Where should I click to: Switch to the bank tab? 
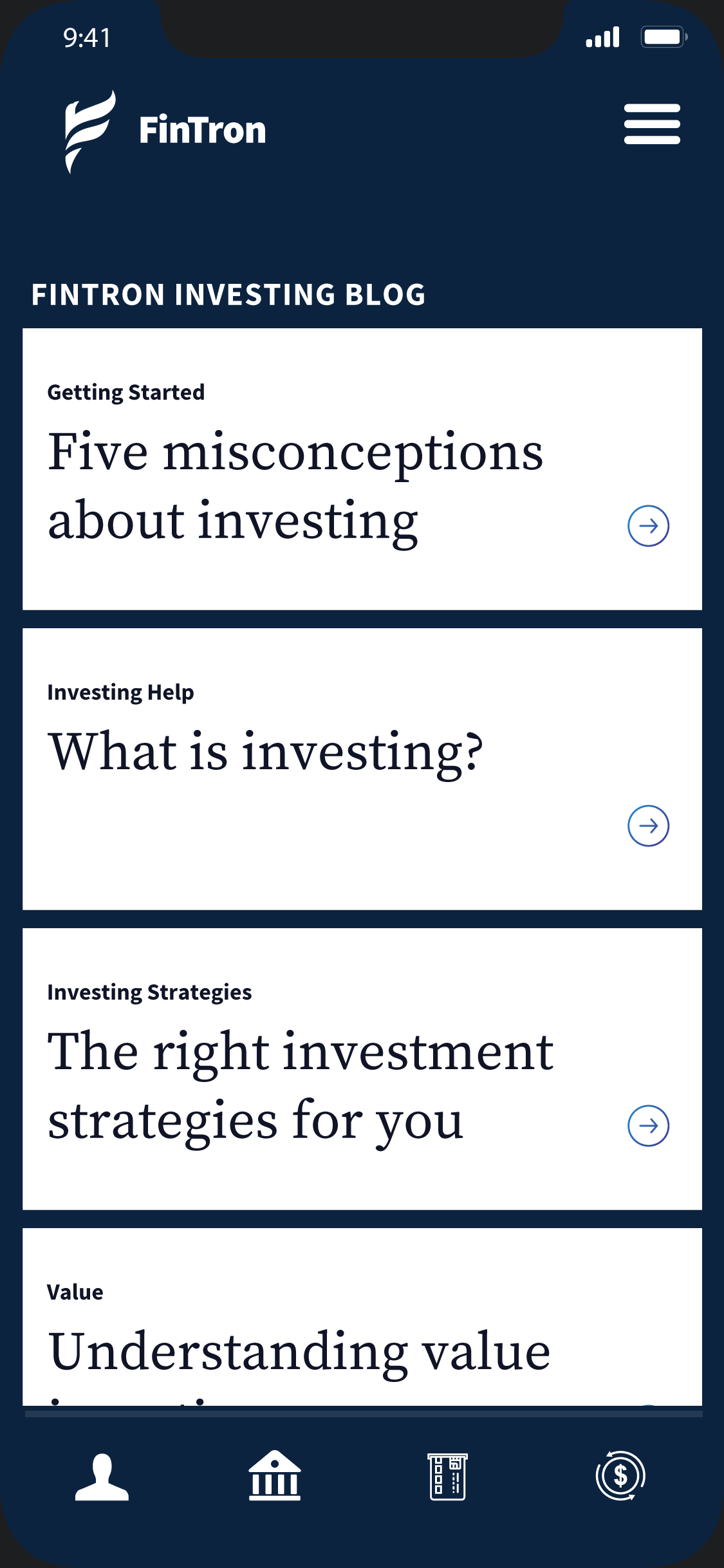[275, 1475]
